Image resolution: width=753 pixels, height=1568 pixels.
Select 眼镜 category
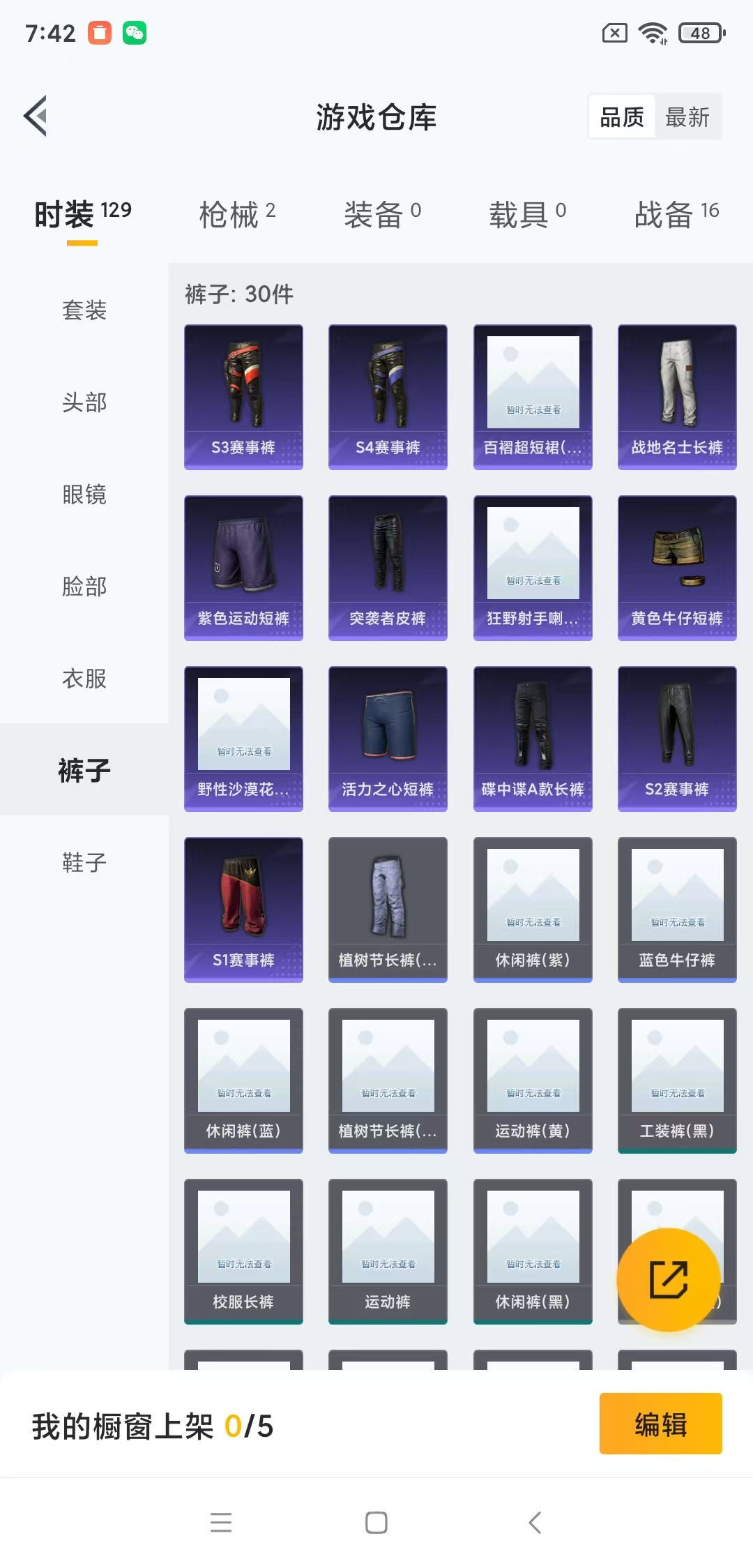click(x=84, y=495)
